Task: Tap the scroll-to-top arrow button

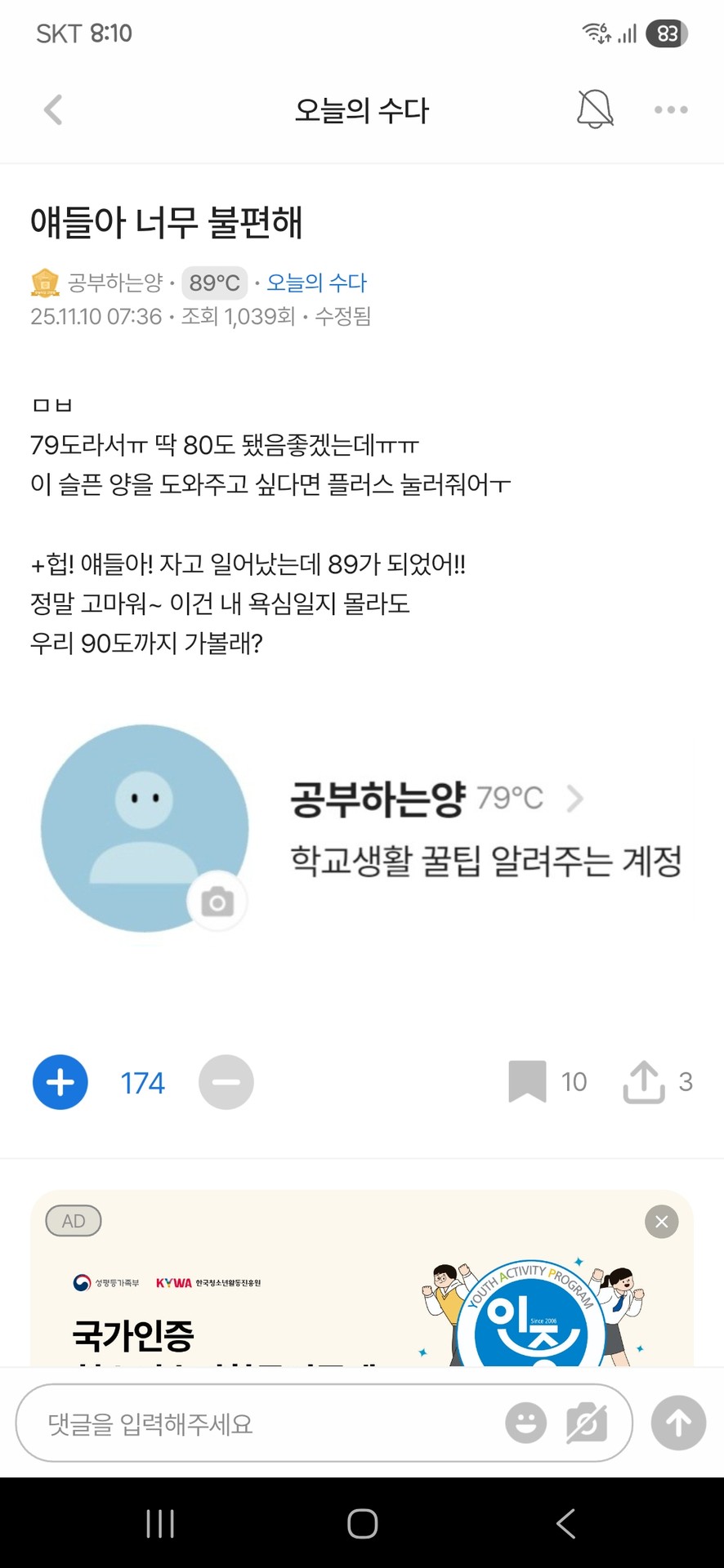Action: coord(677,1423)
